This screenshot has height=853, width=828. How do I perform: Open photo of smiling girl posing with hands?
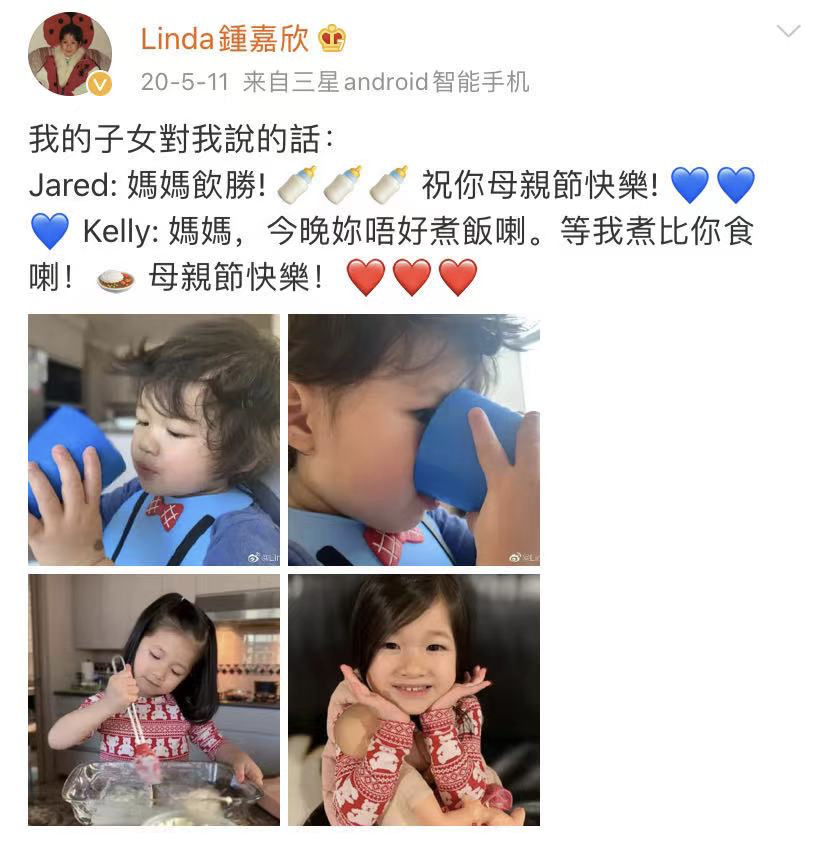tap(414, 700)
